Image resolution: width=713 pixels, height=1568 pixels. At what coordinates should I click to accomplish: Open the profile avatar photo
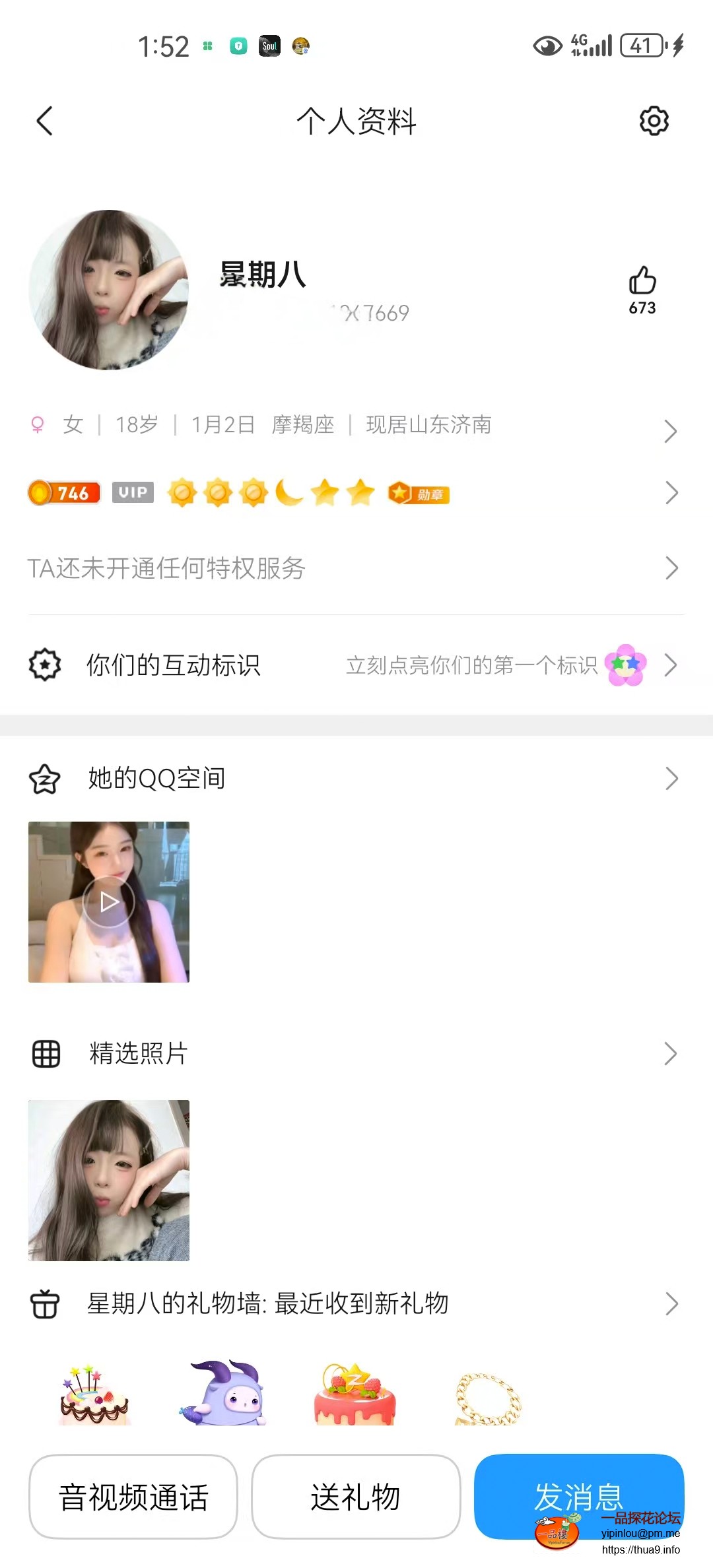(x=109, y=290)
